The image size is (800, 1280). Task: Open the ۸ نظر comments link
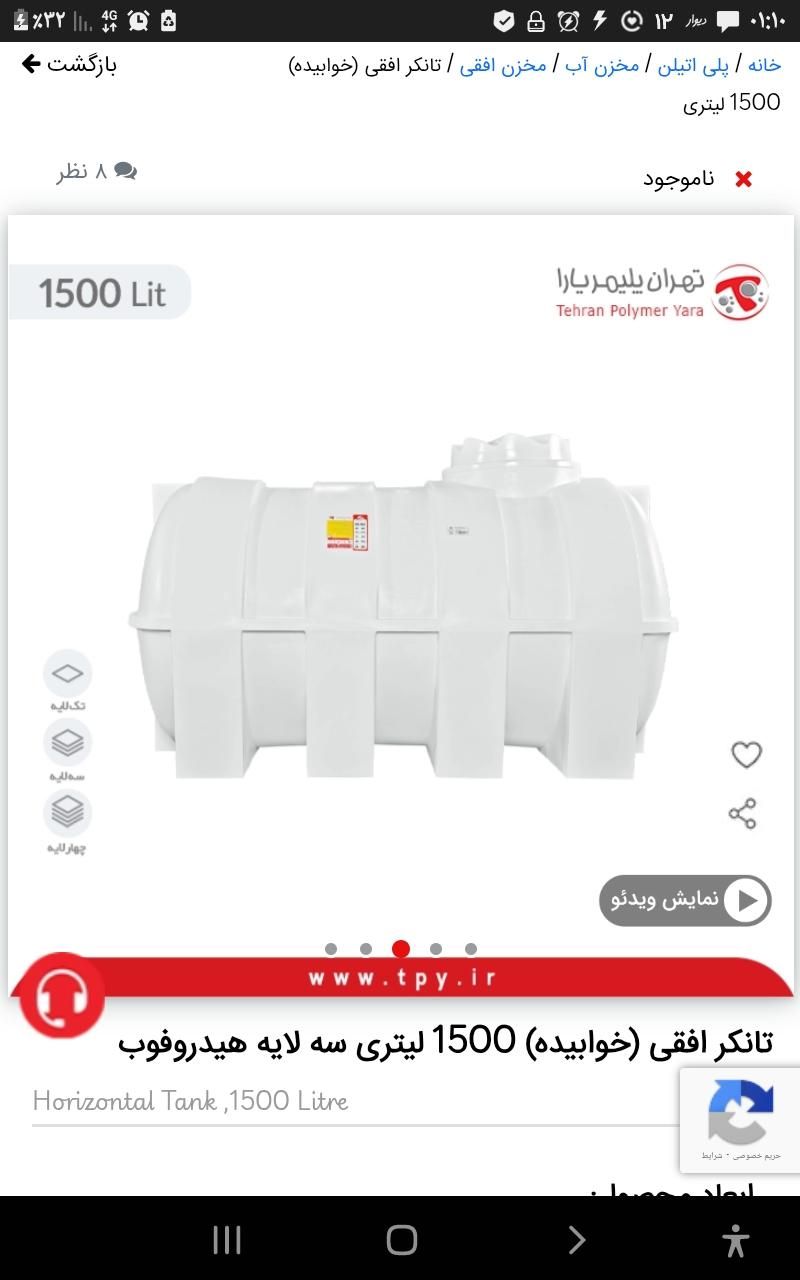[97, 172]
